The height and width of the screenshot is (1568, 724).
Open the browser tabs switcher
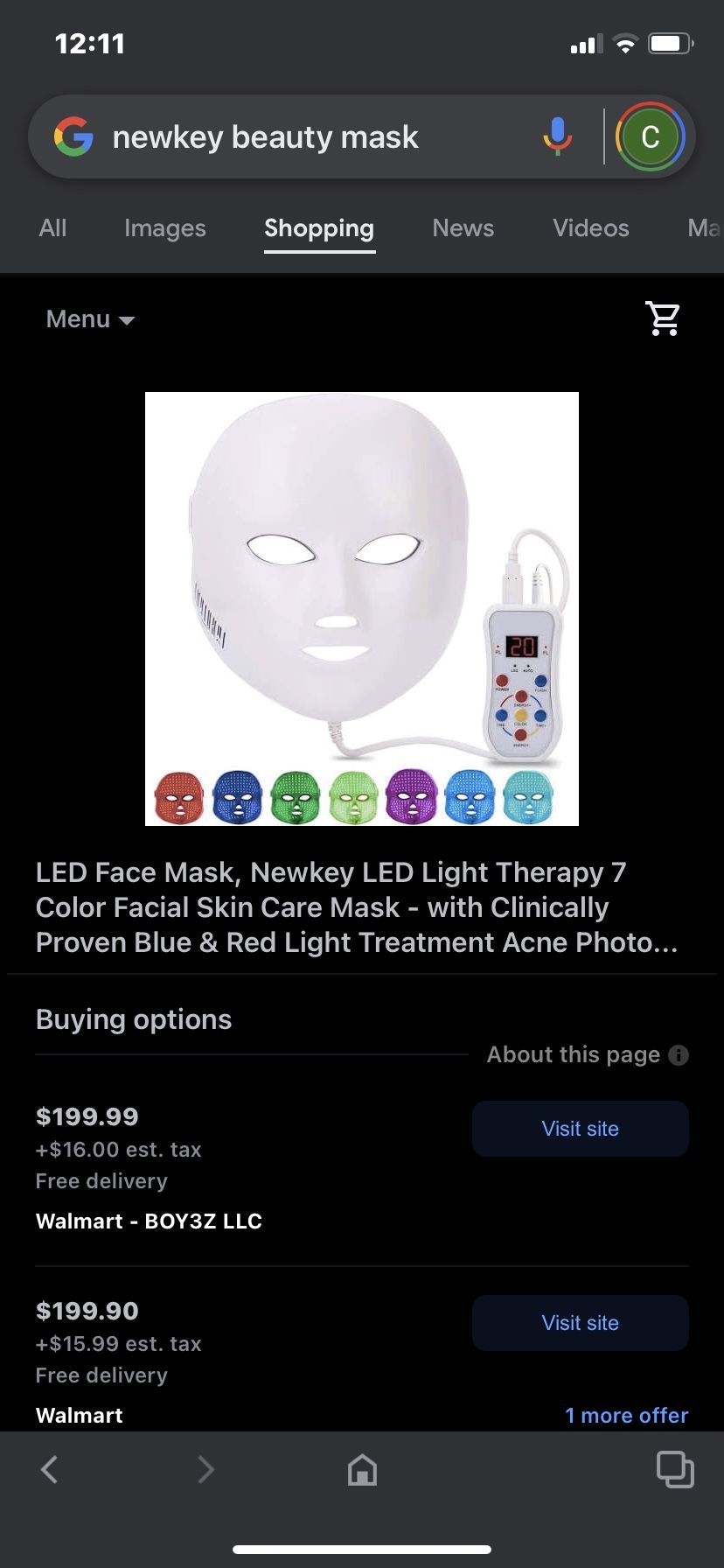point(675,1469)
